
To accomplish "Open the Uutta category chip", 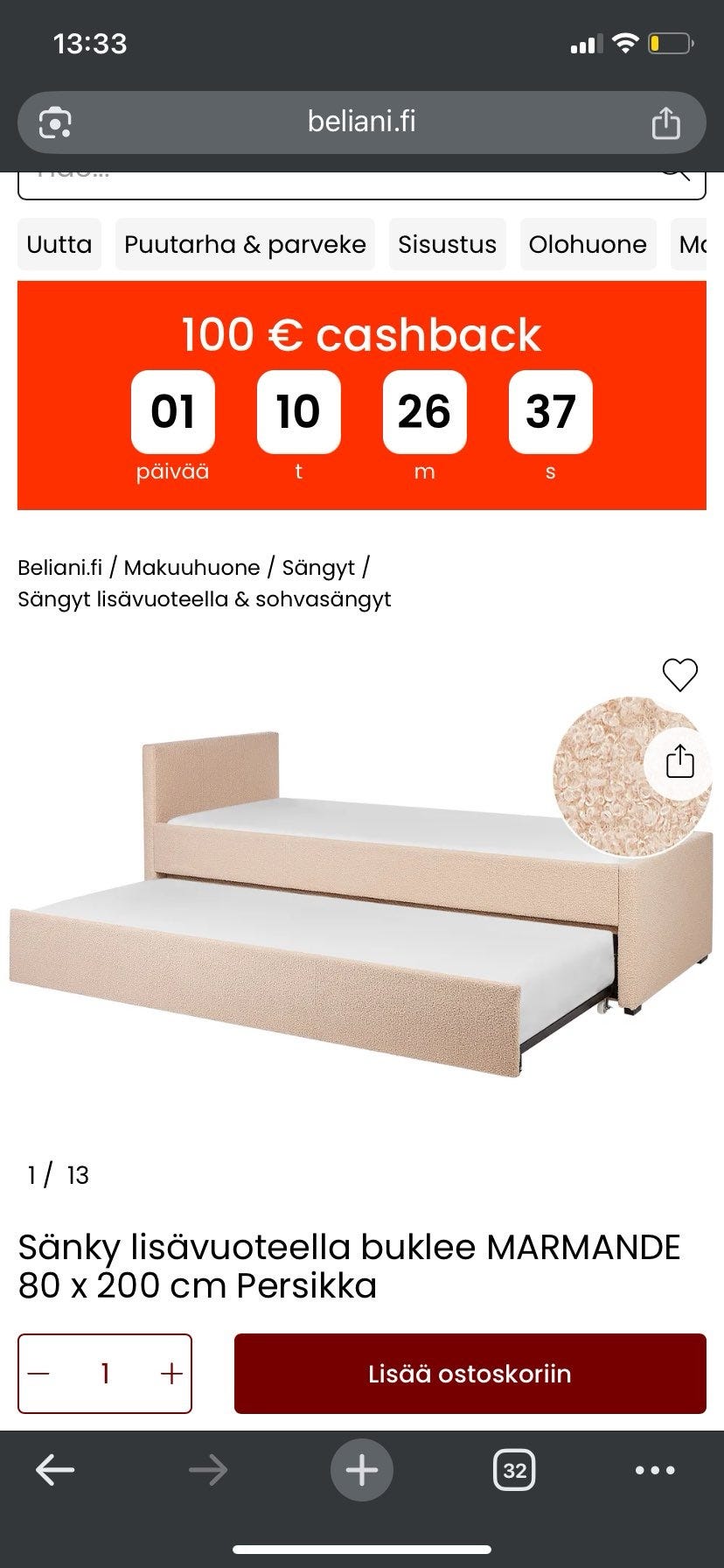I will [59, 244].
